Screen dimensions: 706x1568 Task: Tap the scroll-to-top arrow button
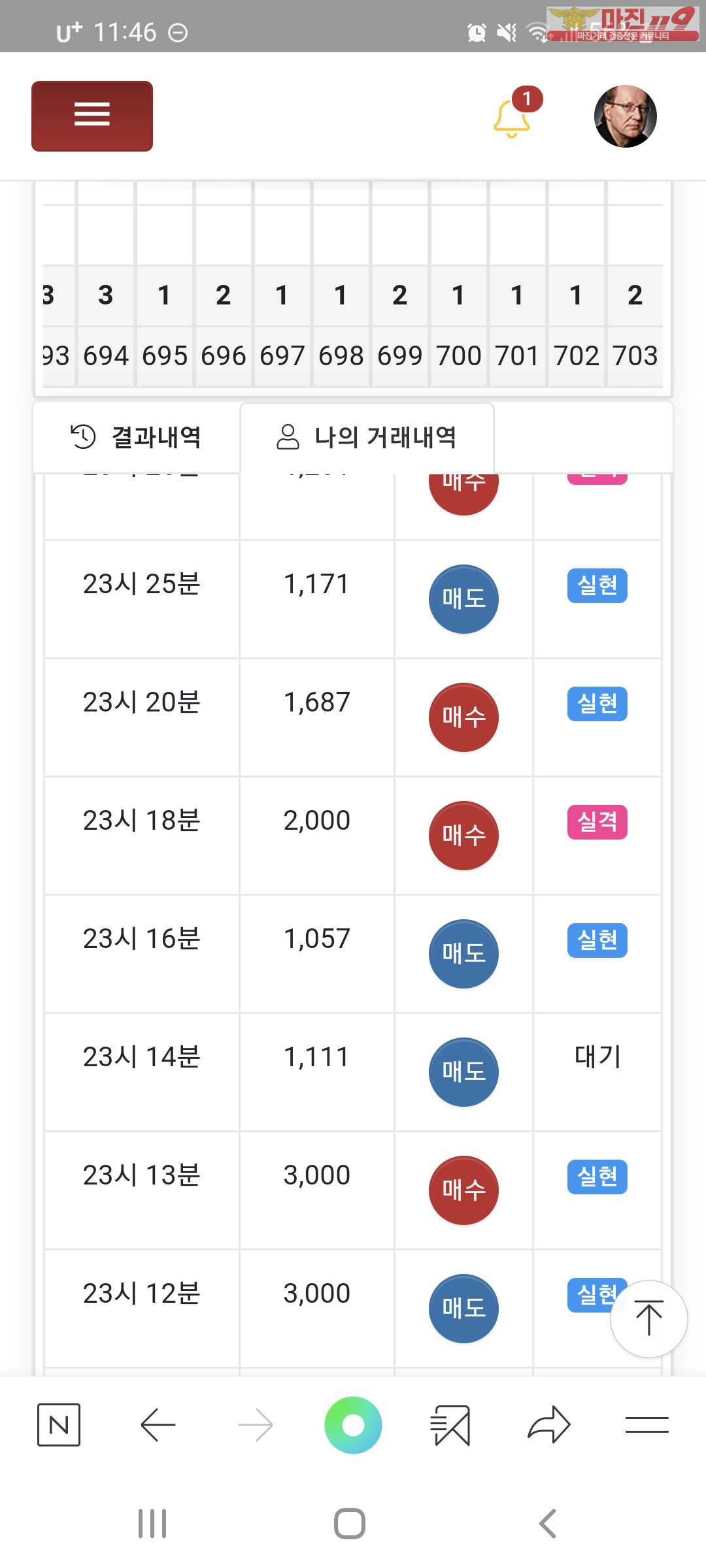pyautogui.click(x=648, y=1318)
